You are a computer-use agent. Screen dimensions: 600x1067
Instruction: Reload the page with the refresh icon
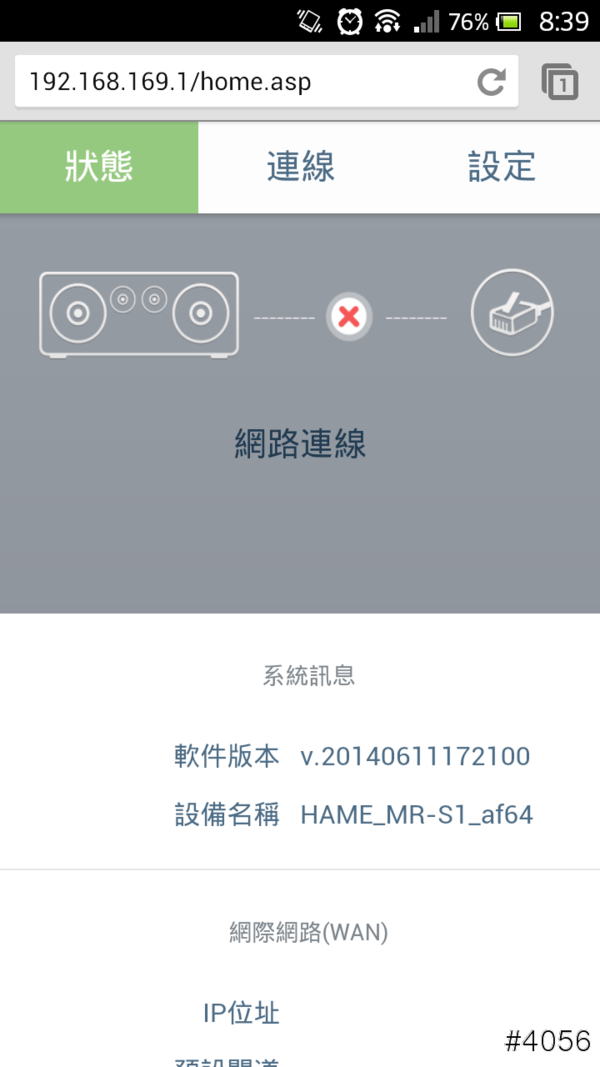(x=490, y=81)
